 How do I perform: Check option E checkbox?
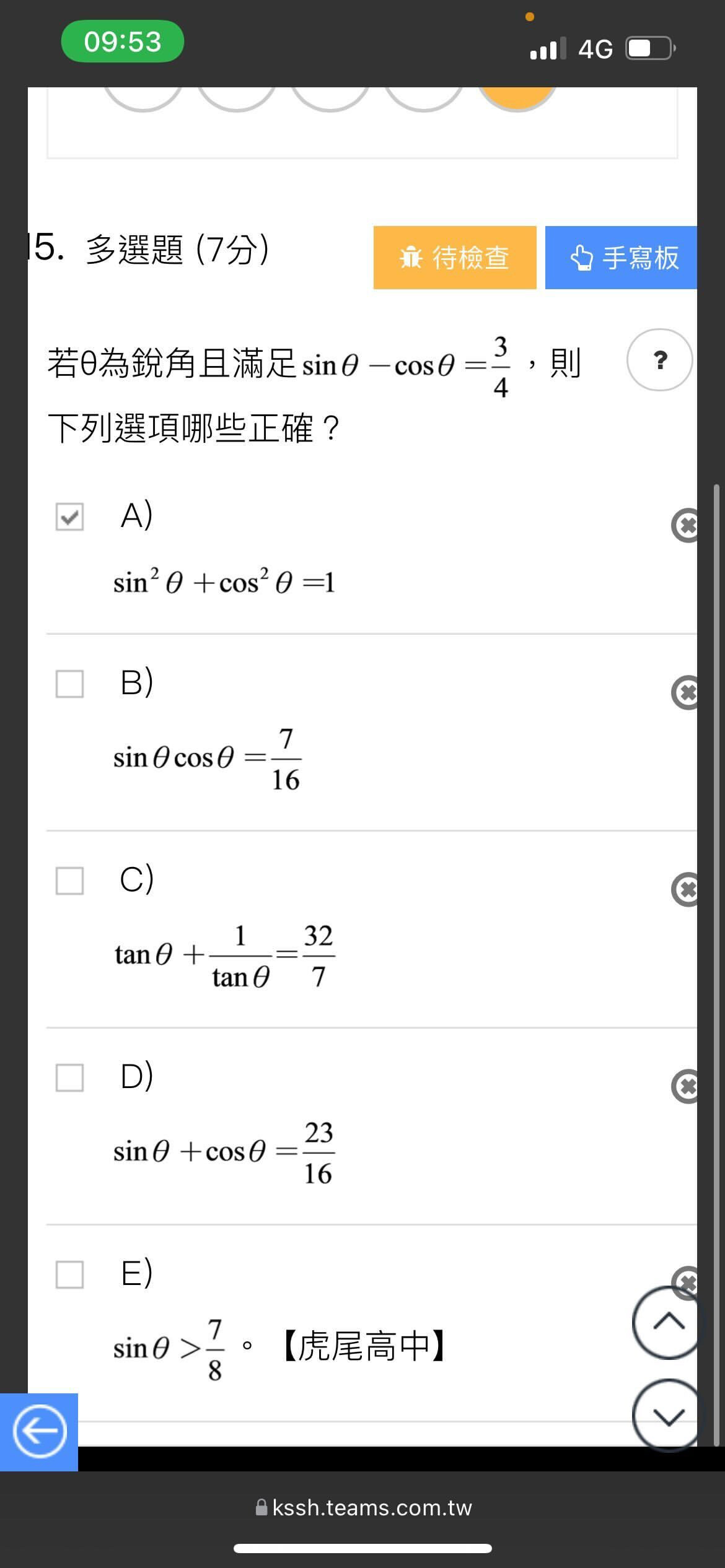coord(69,1274)
